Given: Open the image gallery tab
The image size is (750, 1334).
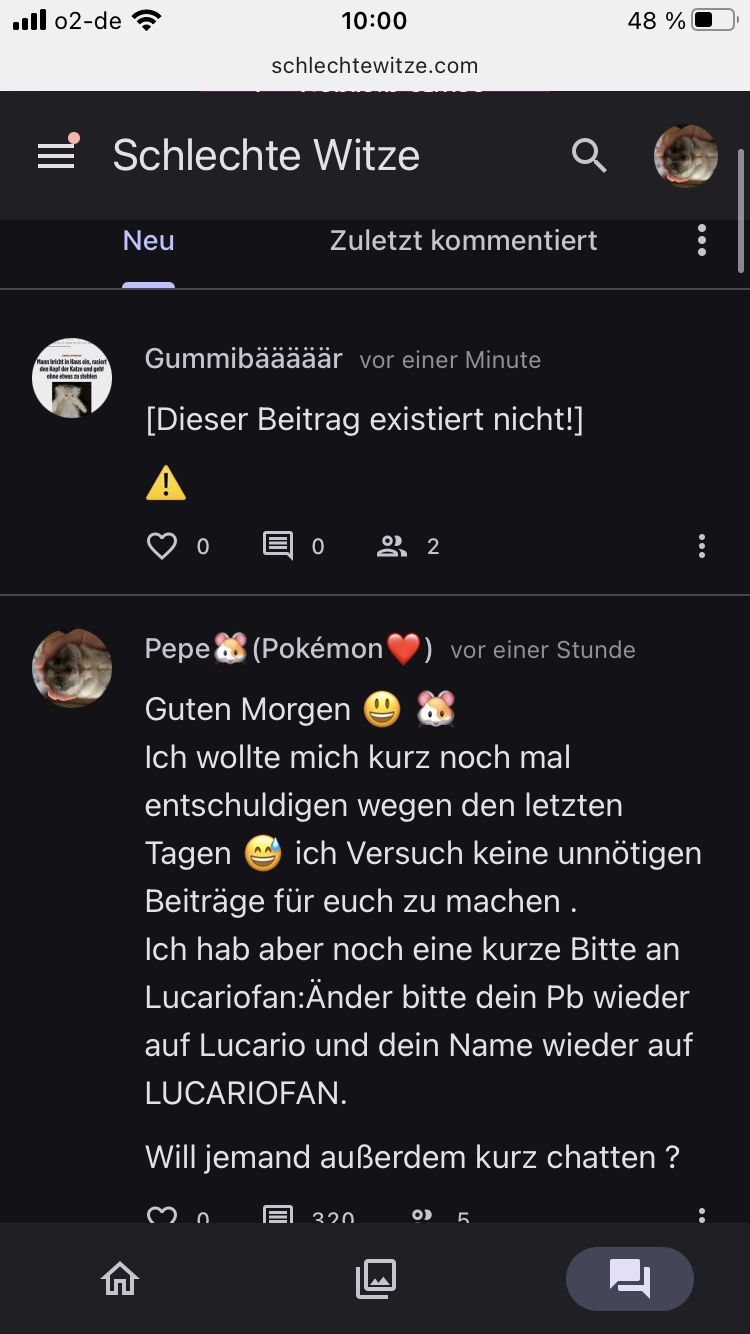Looking at the screenshot, I should click(376, 1278).
